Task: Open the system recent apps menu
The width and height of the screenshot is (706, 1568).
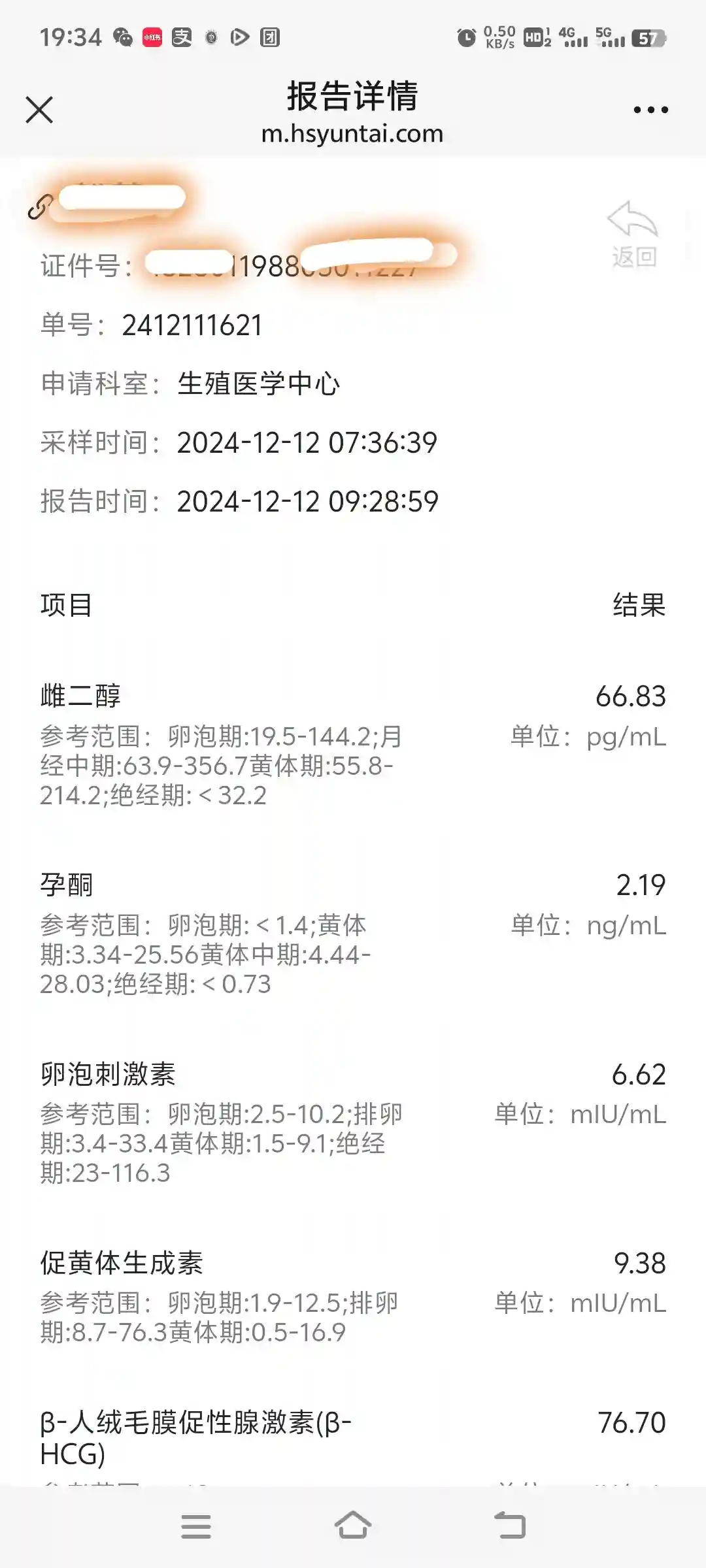Action: point(196,1527)
